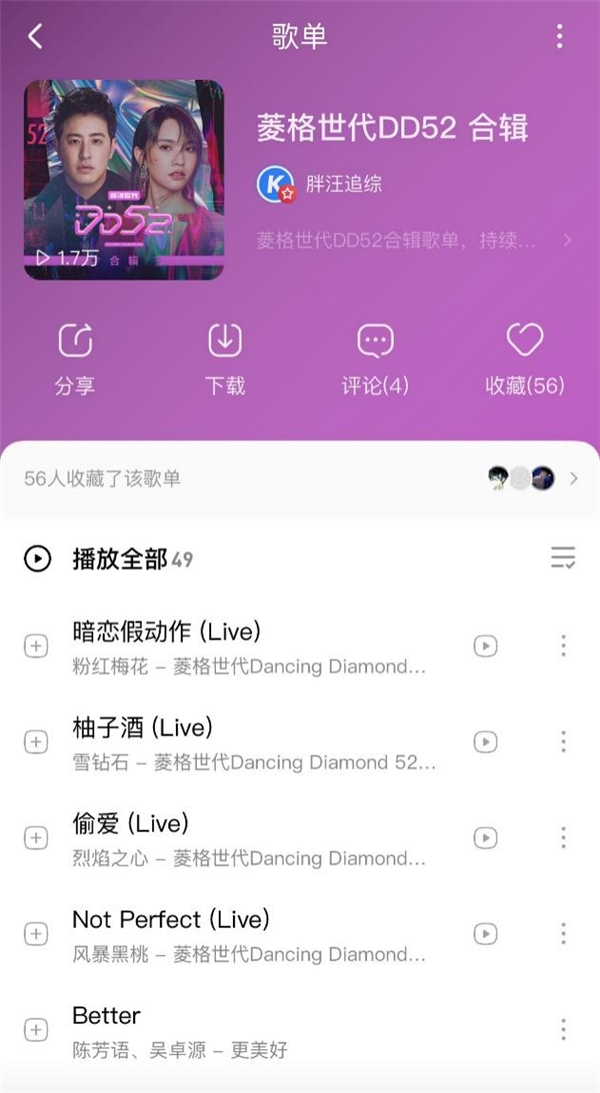Open multi-select list icon beside 播放全部
This screenshot has height=1093, width=600.
(563, 559)
